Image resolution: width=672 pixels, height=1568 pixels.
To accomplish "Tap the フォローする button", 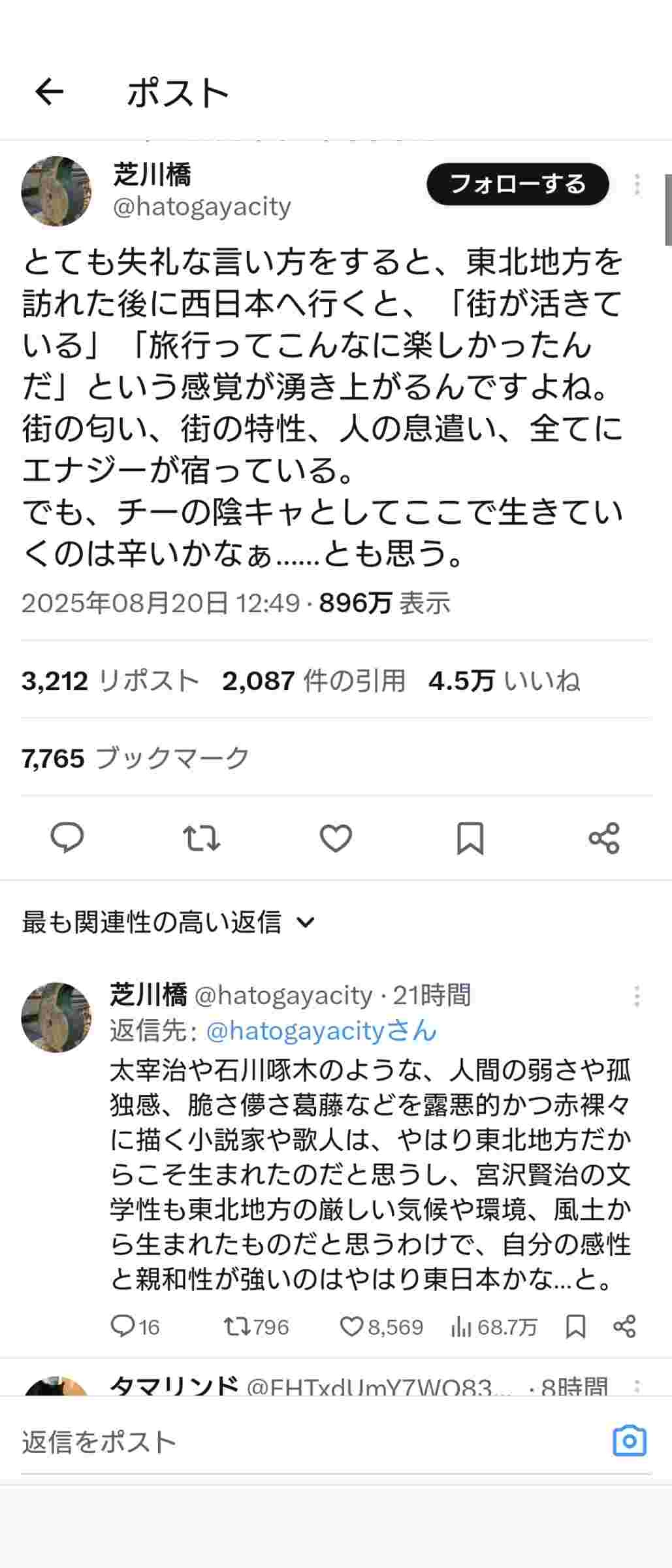I will pos(517,184).
